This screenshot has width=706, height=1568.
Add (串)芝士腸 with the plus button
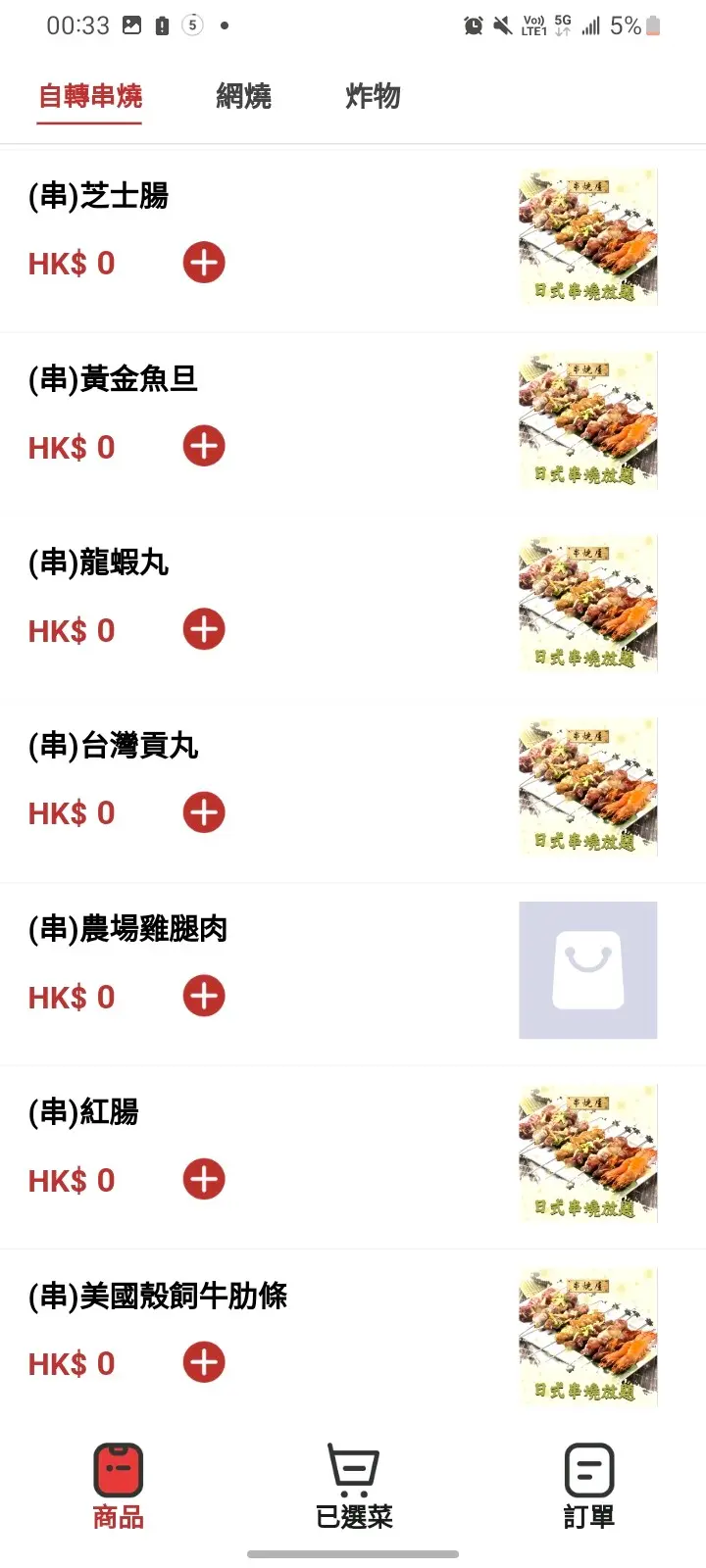(x=204, y=263)
